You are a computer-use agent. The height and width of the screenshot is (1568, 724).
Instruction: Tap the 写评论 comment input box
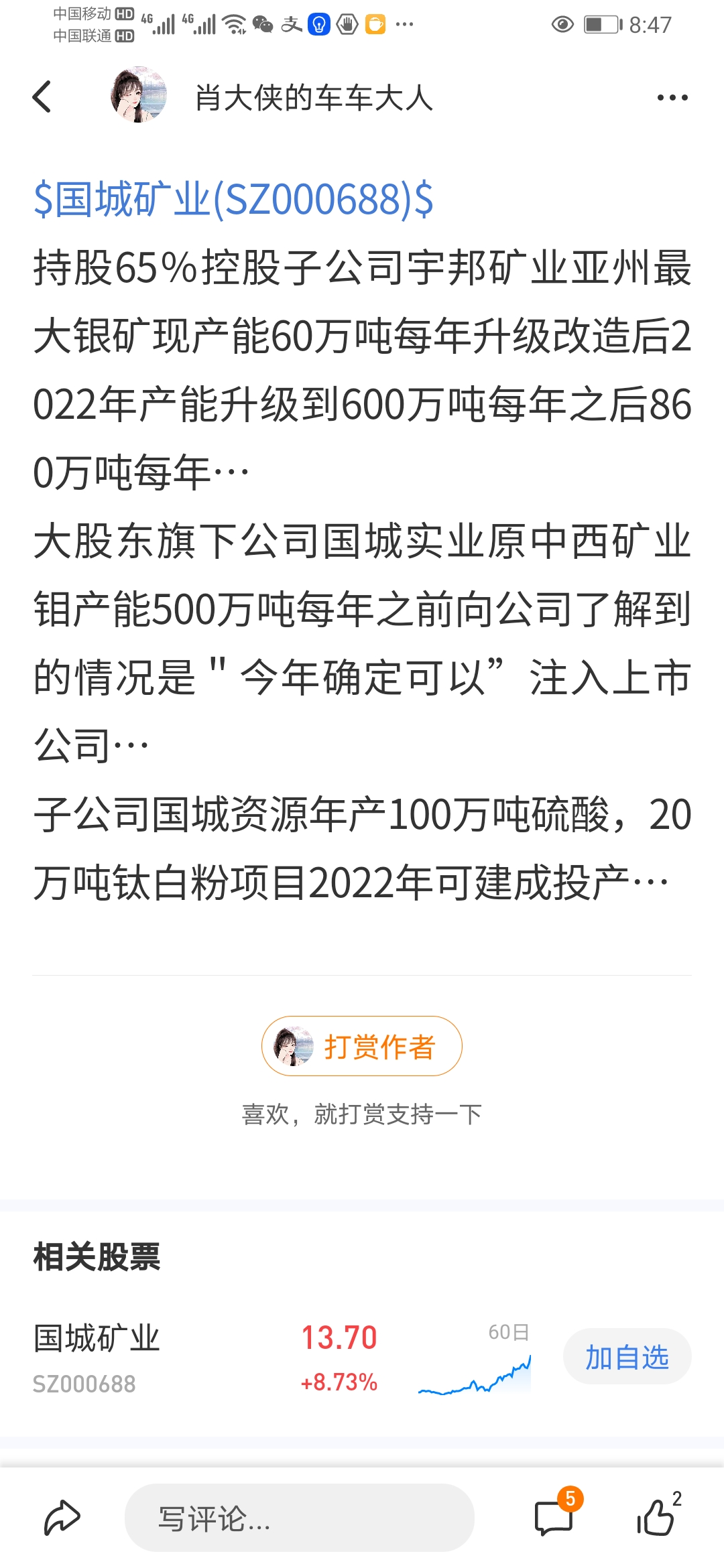pyautogui.click(x=299, y=1518)
